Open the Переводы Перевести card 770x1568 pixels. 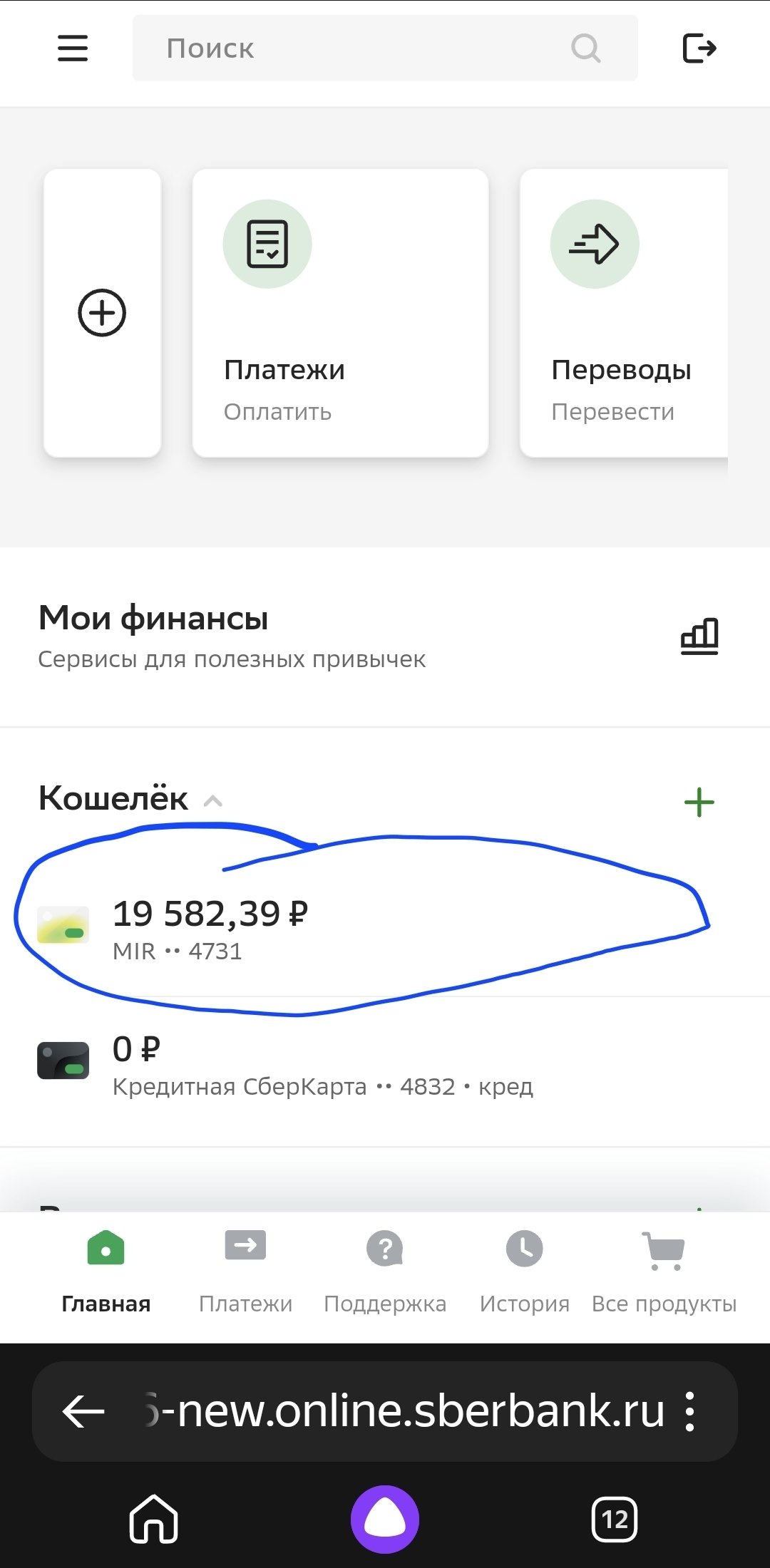pyautogui.click(x=624, y=313)
